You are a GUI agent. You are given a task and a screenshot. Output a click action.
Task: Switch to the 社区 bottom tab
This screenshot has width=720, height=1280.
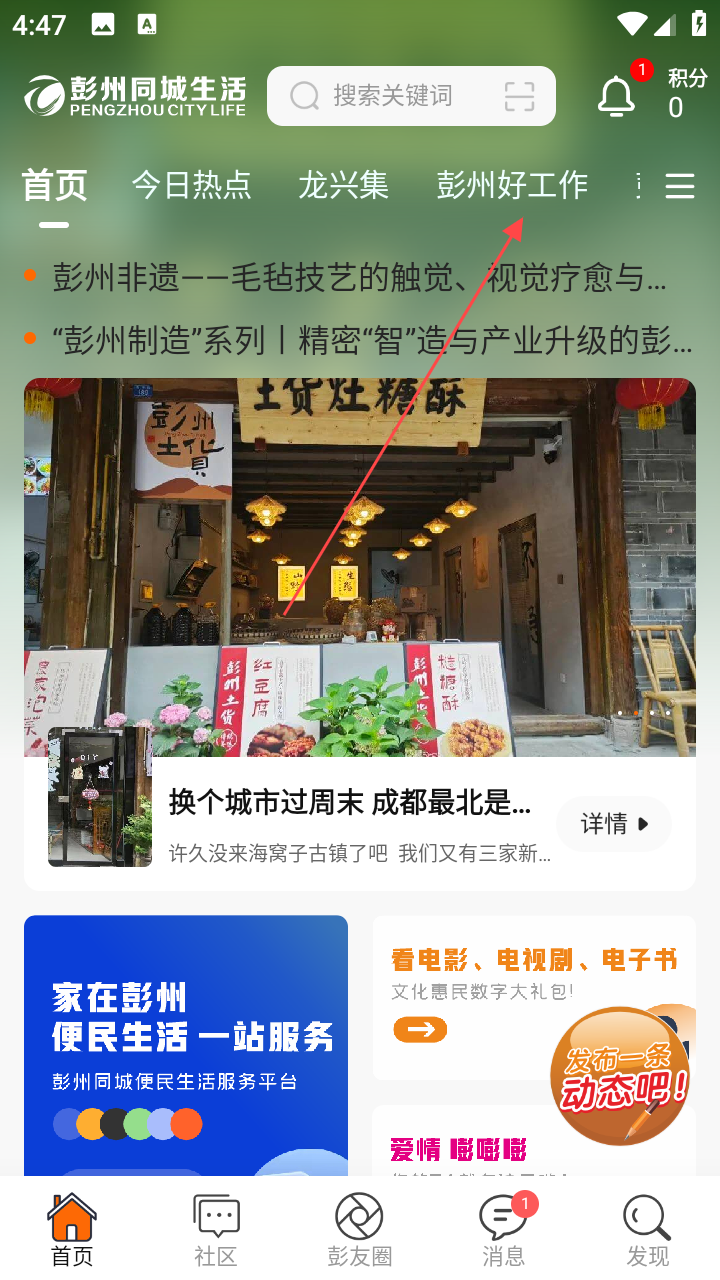[216, 1230]
